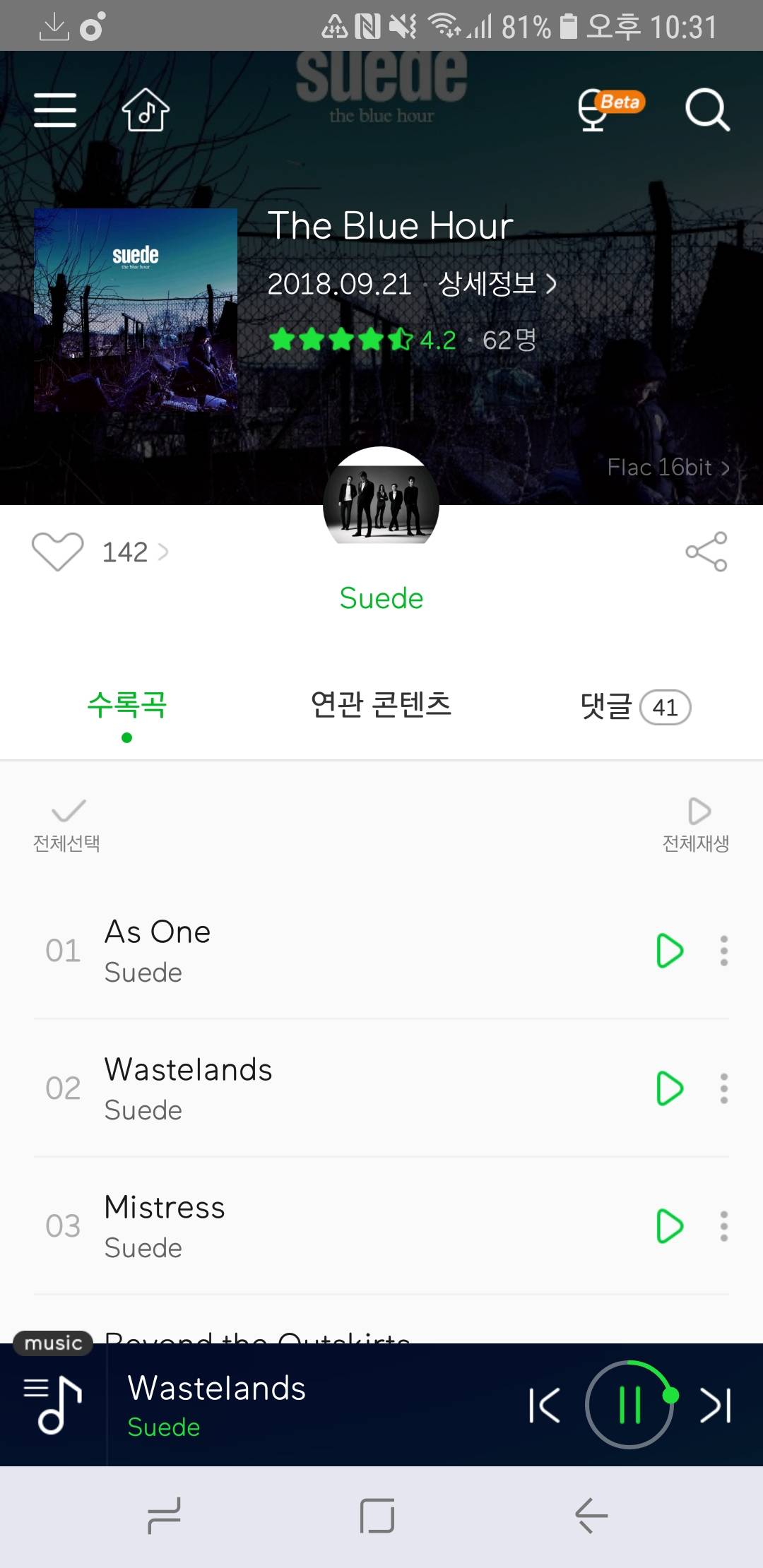This screenshot has height=1568, width=763.
Task: Open the Suede artist page
Action: click(381, 598)
